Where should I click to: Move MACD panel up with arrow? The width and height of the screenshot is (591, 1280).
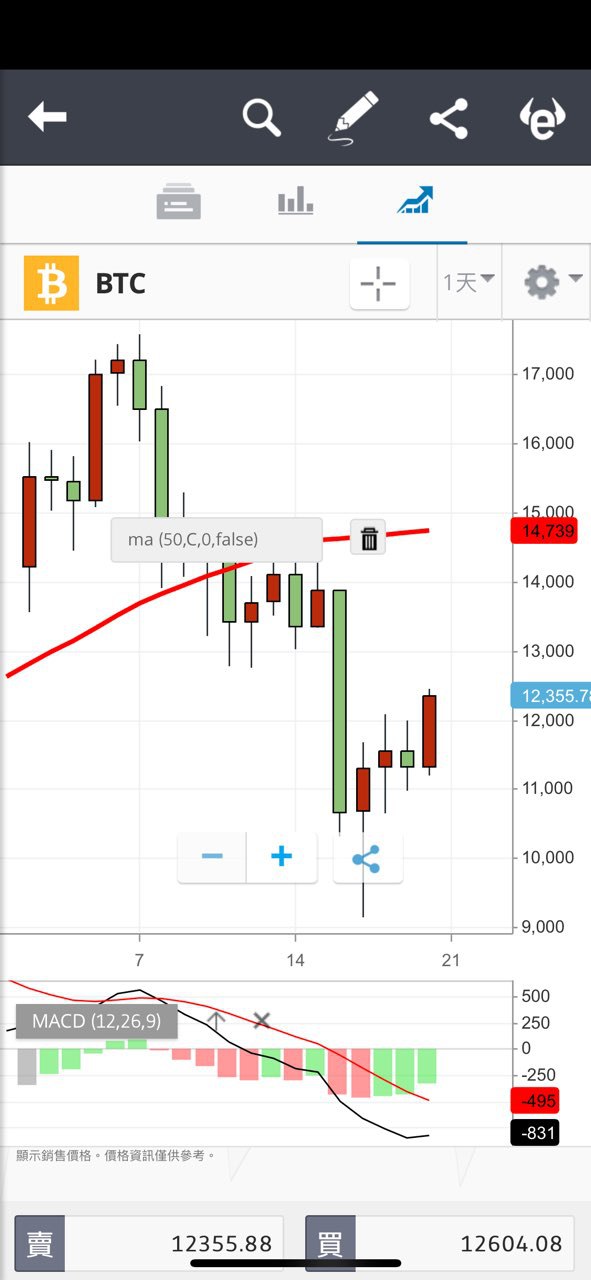[215, 1021]
